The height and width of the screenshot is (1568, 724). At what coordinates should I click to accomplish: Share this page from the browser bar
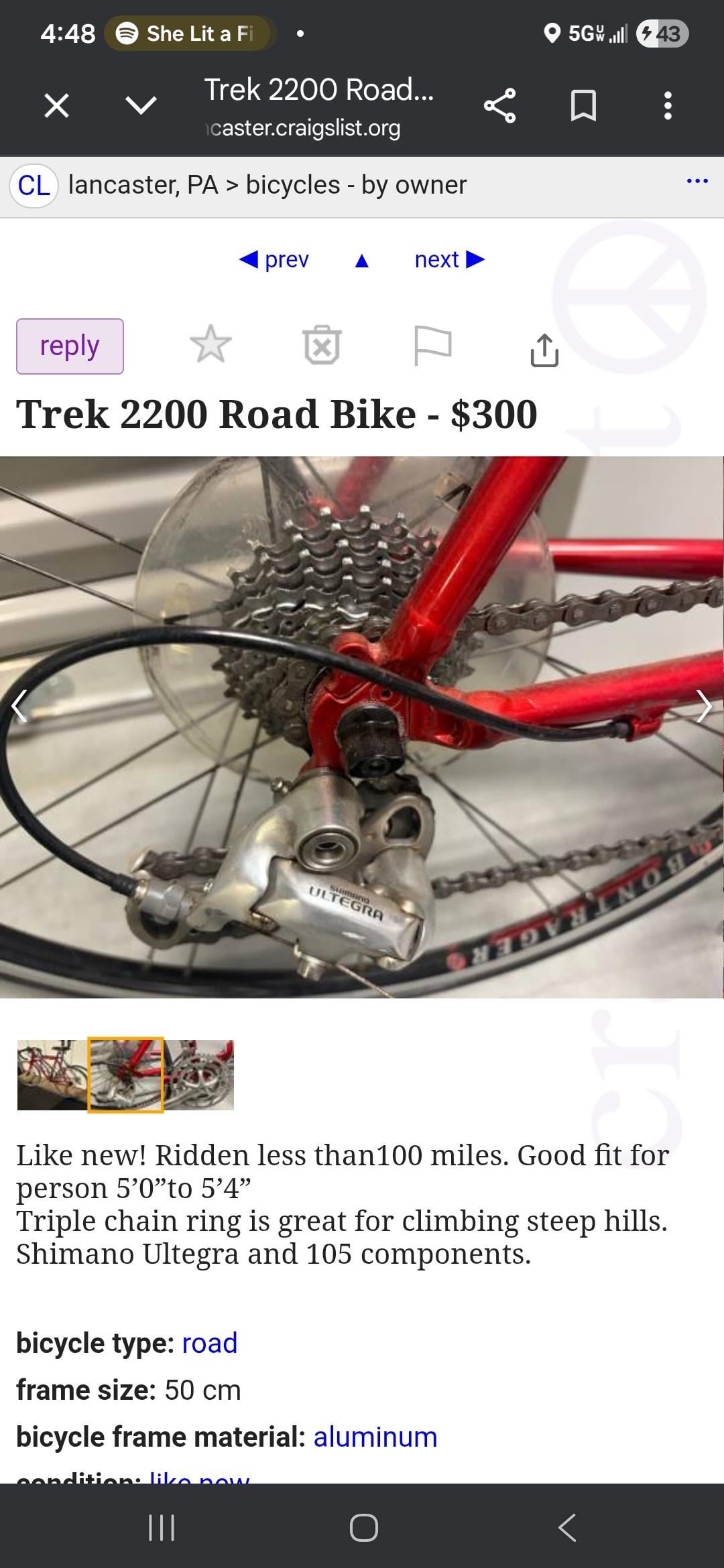point(499,106)
